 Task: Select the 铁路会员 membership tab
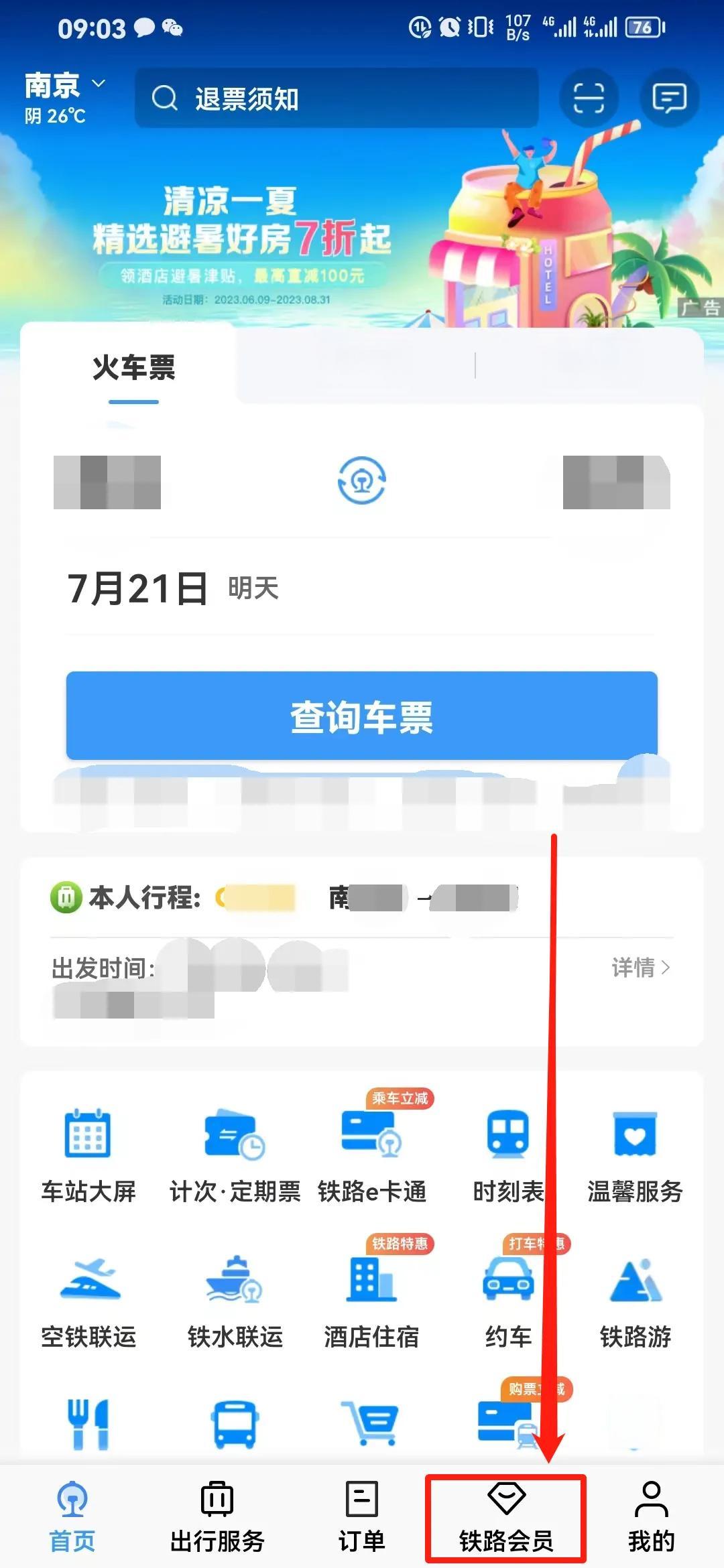pos(506,1518)
